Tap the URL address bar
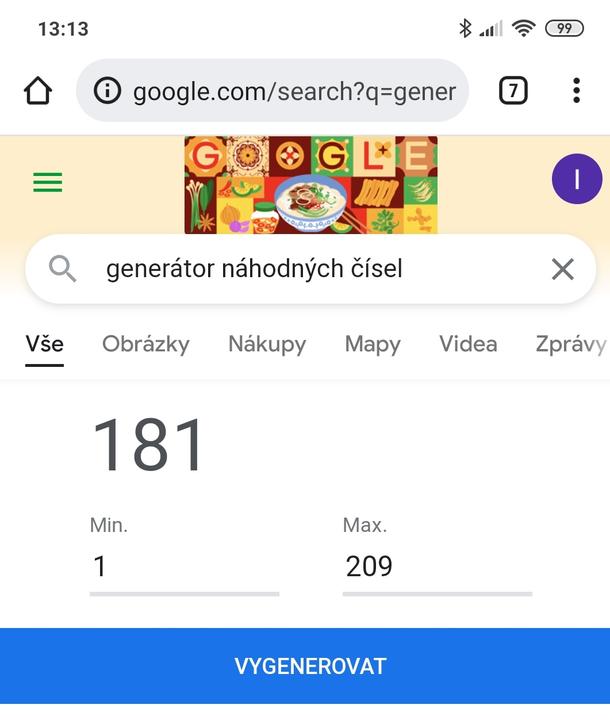Screen dimensions: 610x720 (x=290, y=92)
